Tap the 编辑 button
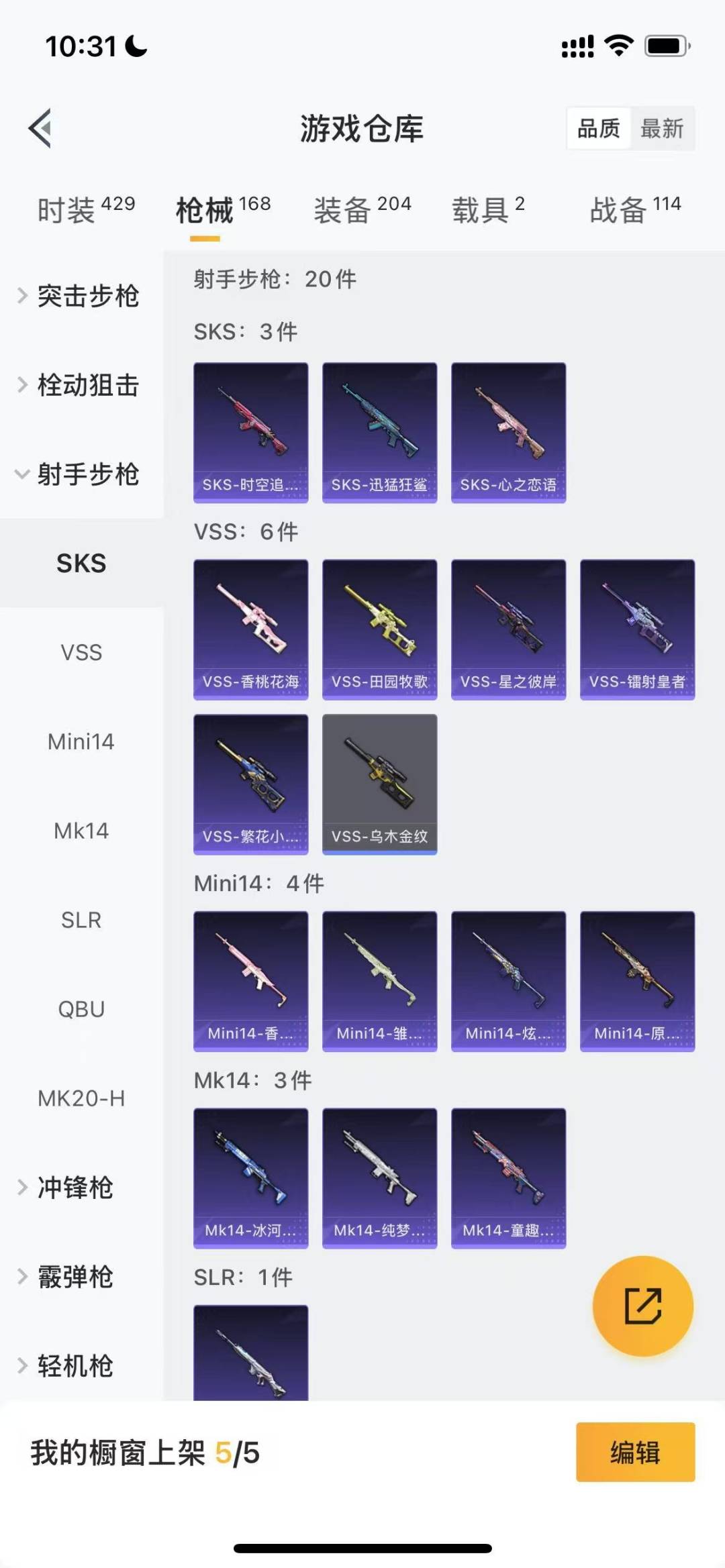This screenshot has height=1568, width=725. point(635,1452)
